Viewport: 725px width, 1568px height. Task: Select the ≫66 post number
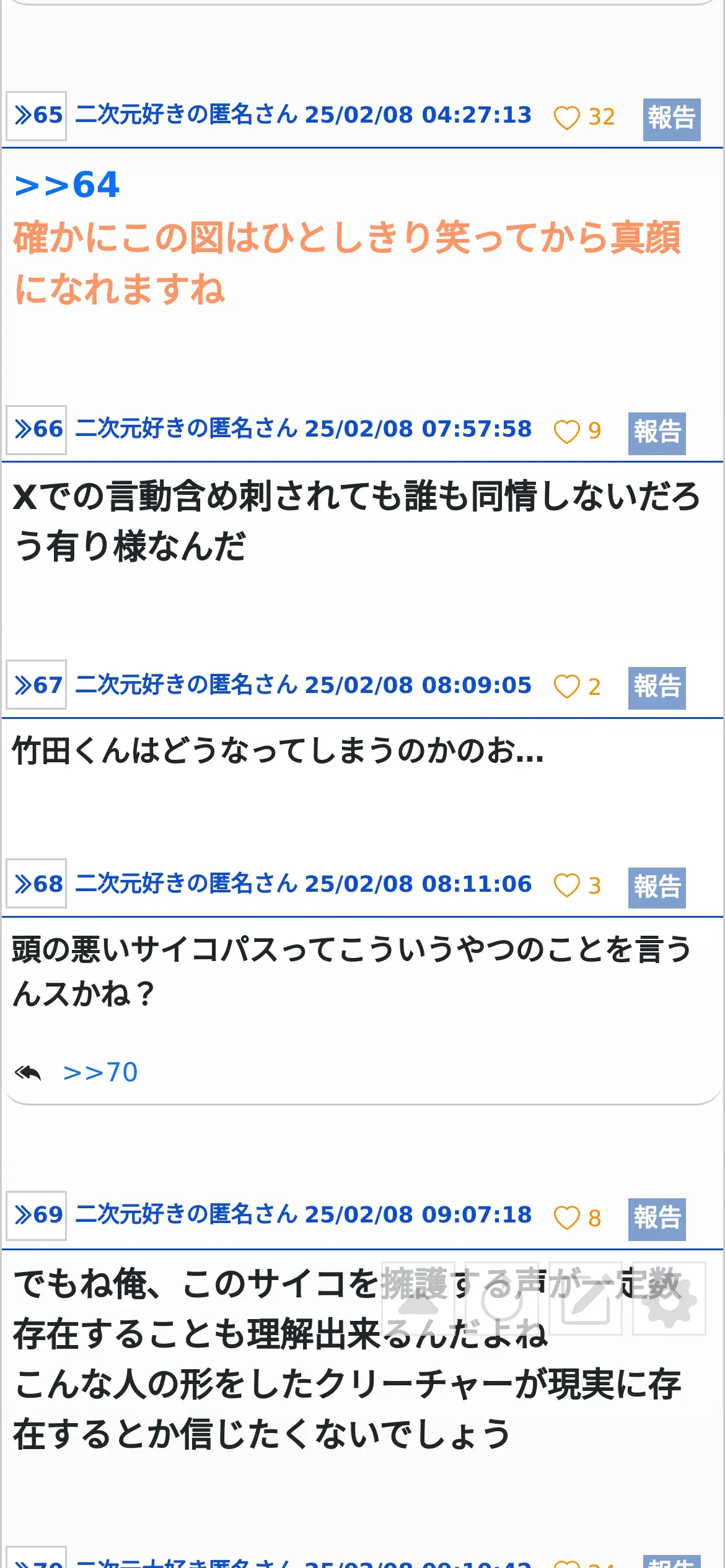click(x=37, y=430)
